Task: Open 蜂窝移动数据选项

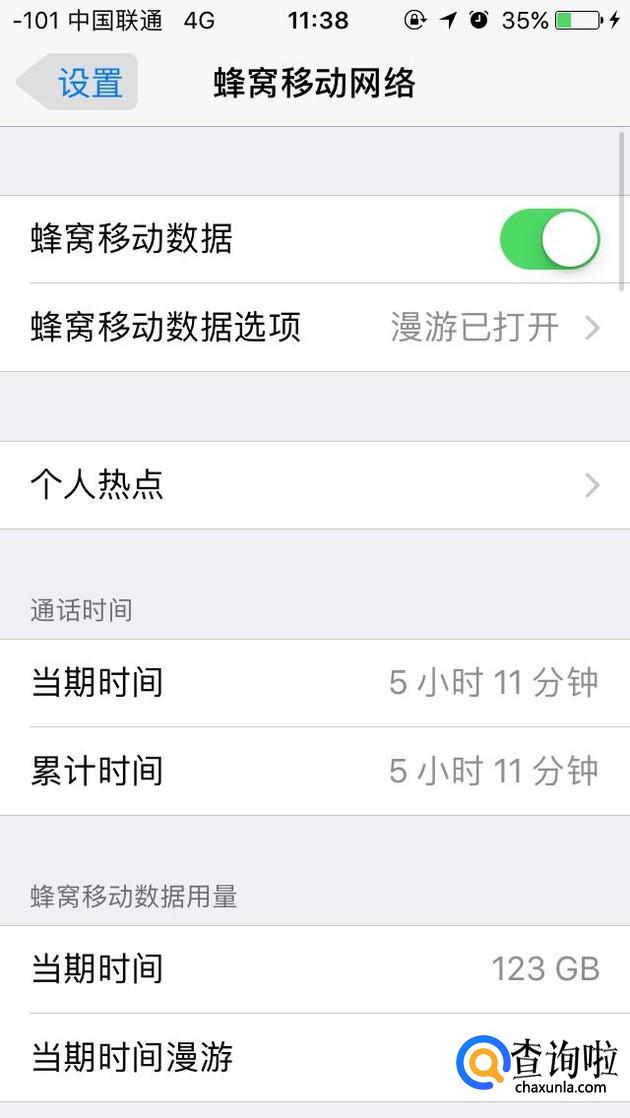Action: 315,327
